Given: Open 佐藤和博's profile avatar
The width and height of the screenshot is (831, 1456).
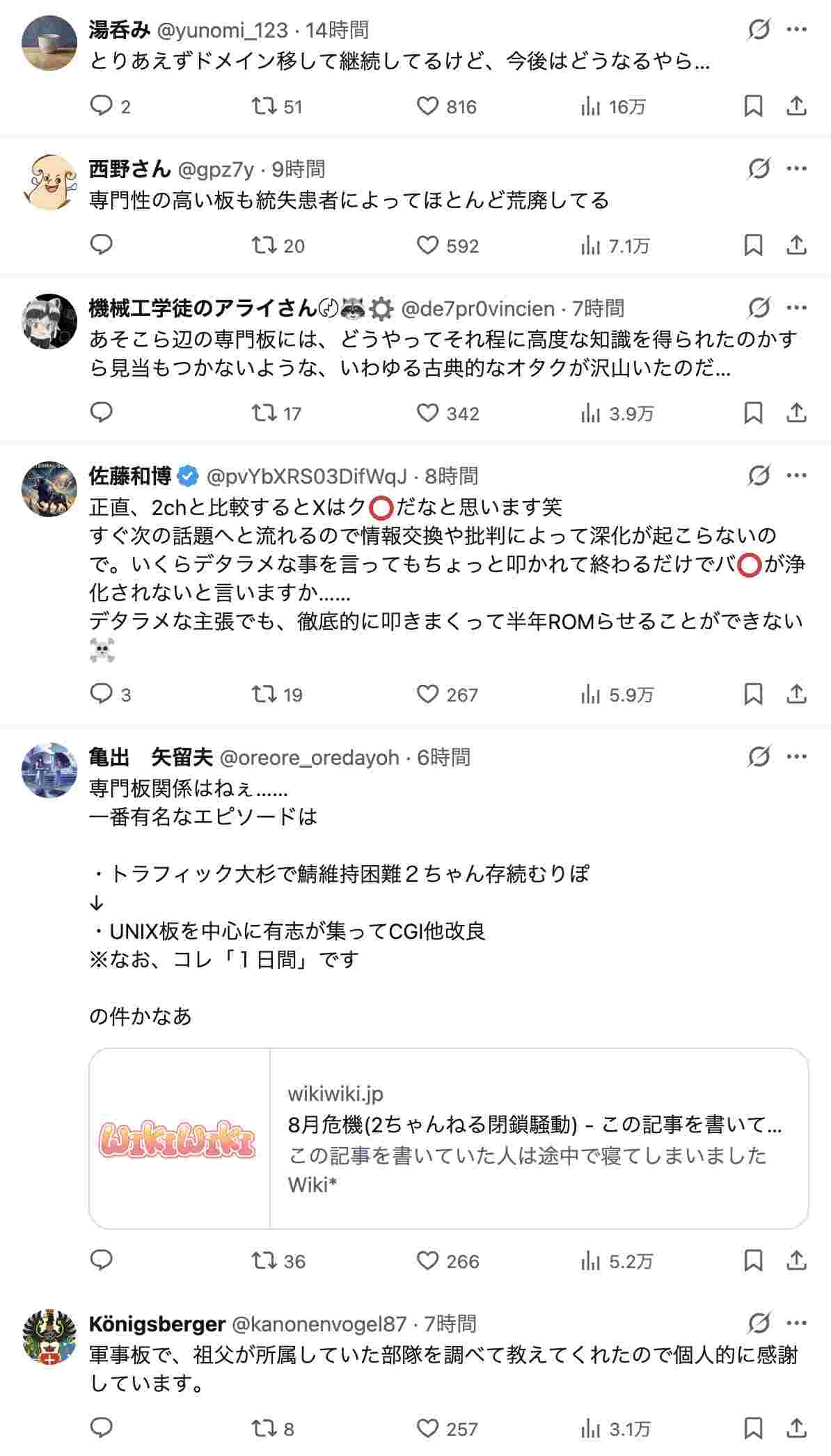Looking at the screenshot, I should (x=49, y=489).
